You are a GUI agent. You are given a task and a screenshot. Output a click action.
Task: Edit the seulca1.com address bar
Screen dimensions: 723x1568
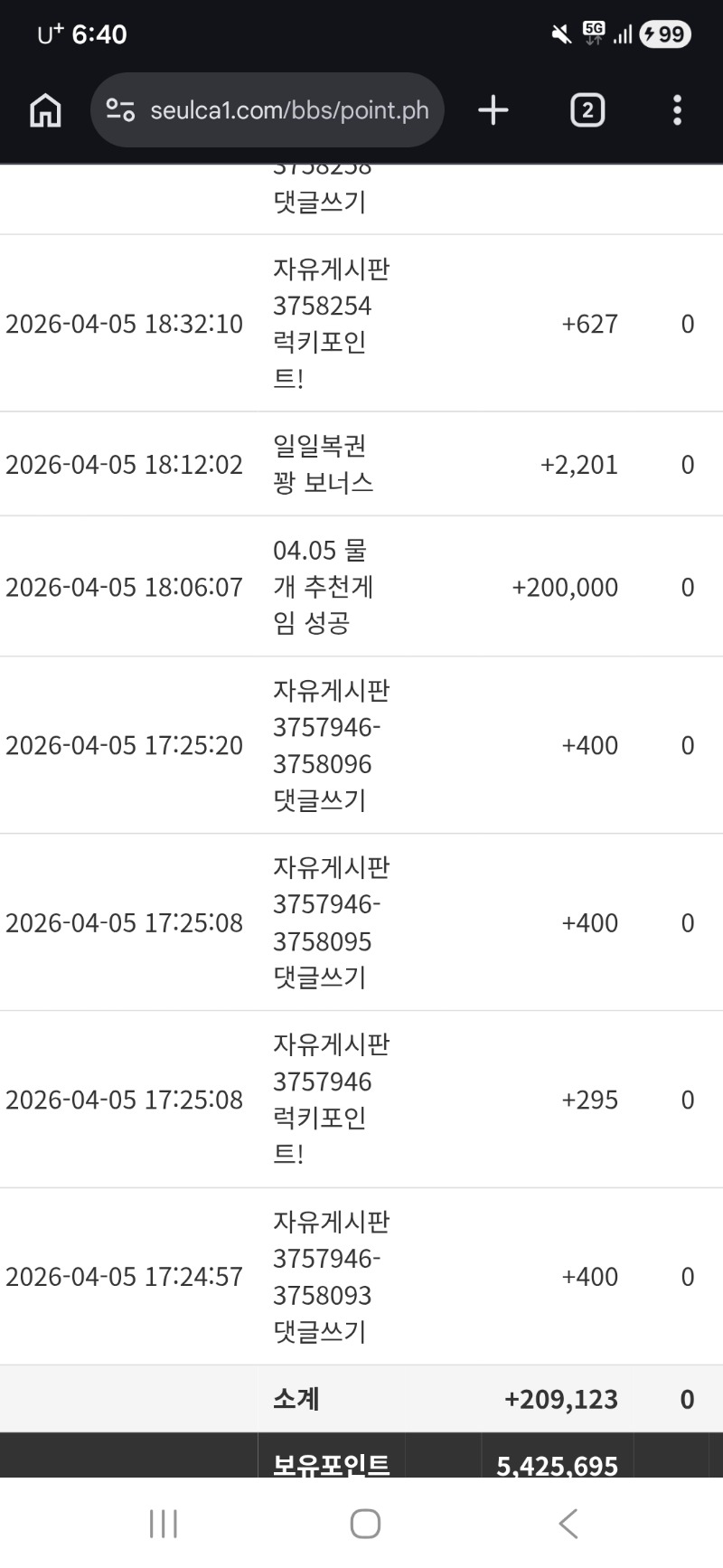click(289, 110)
